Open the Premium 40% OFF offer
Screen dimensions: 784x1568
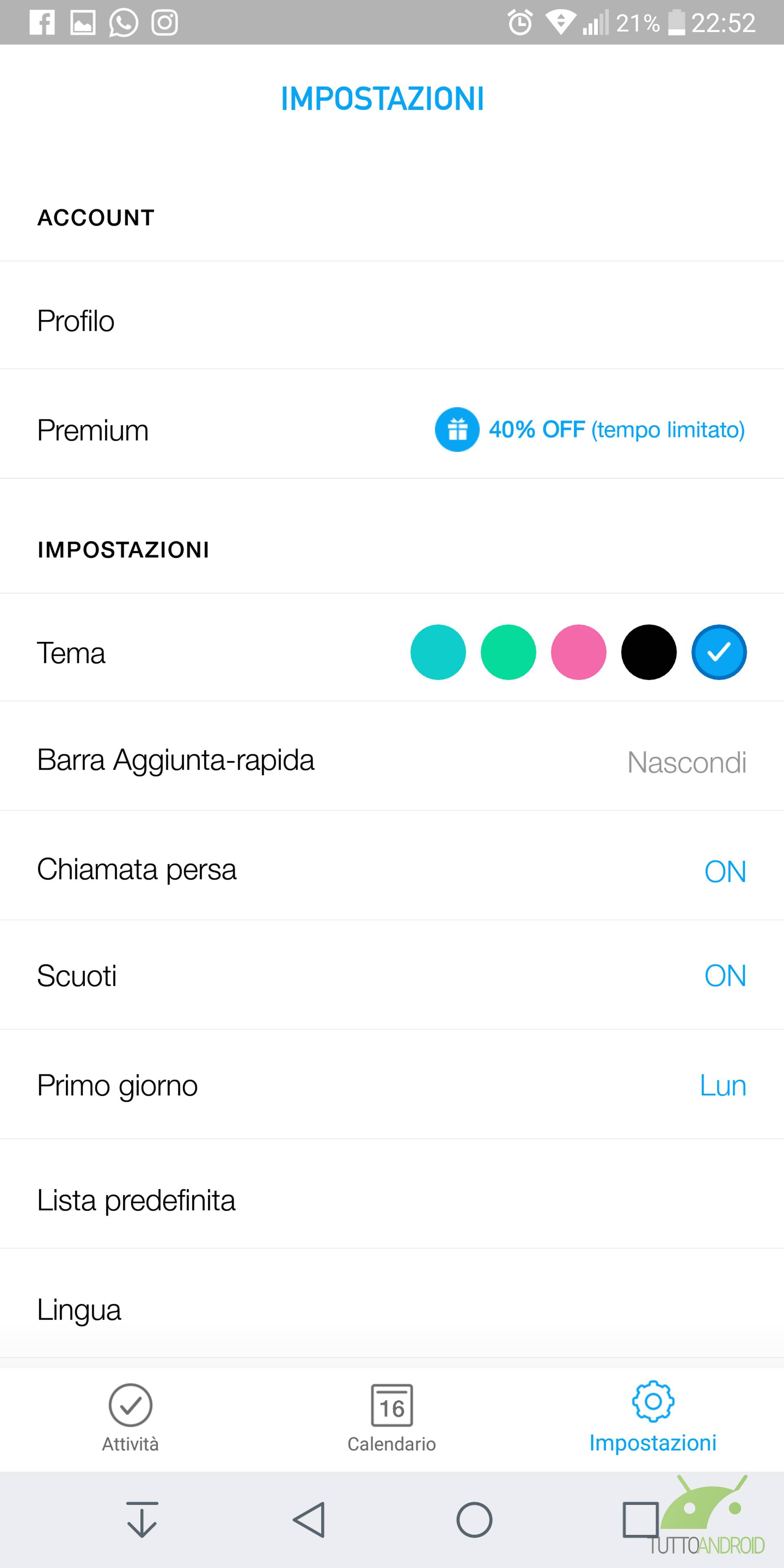[589, 430]
